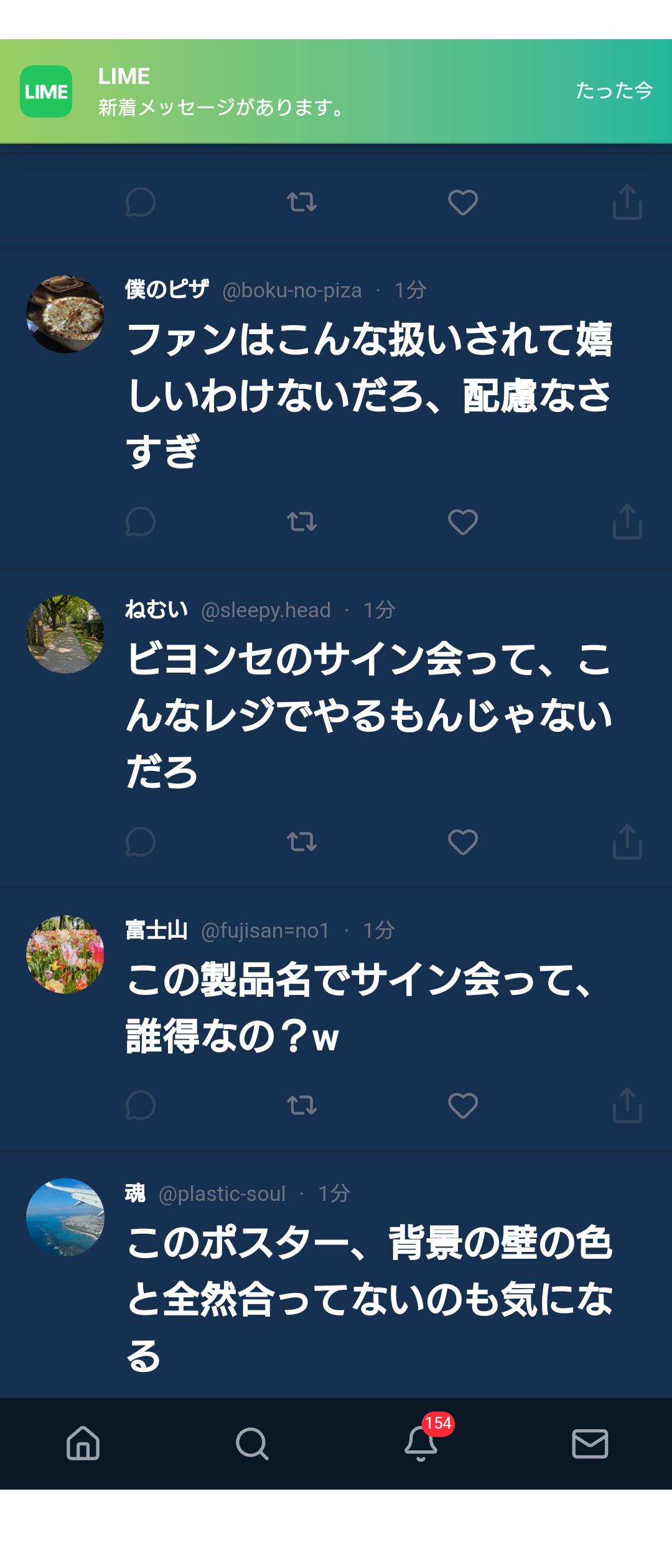Reply to 富士山's post

point(140,1106)
